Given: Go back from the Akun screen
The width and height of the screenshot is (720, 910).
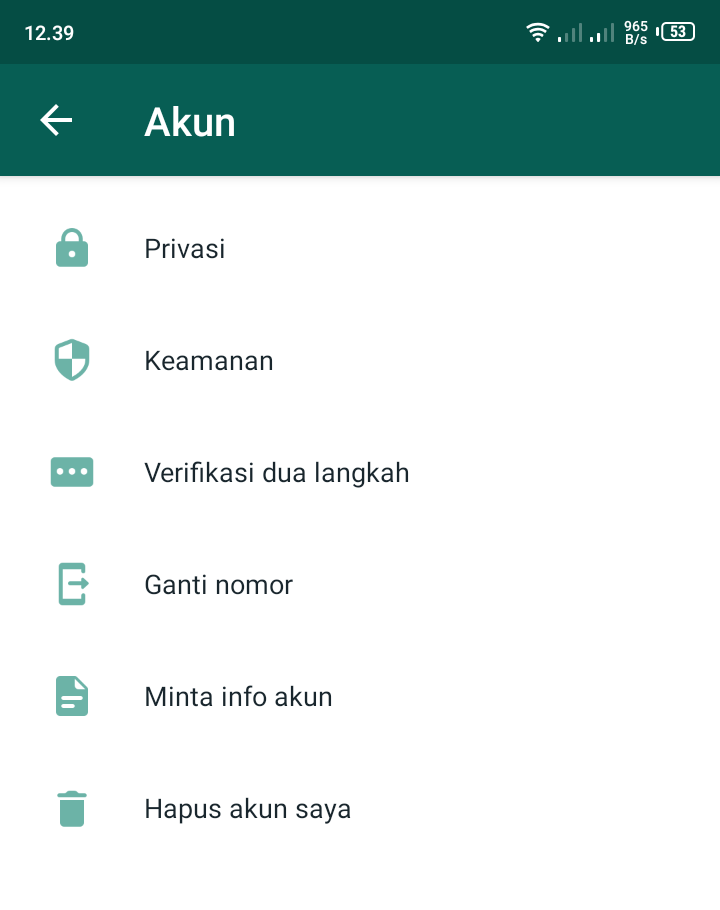Looking at the screenshot, I should [x=57, y=121].
